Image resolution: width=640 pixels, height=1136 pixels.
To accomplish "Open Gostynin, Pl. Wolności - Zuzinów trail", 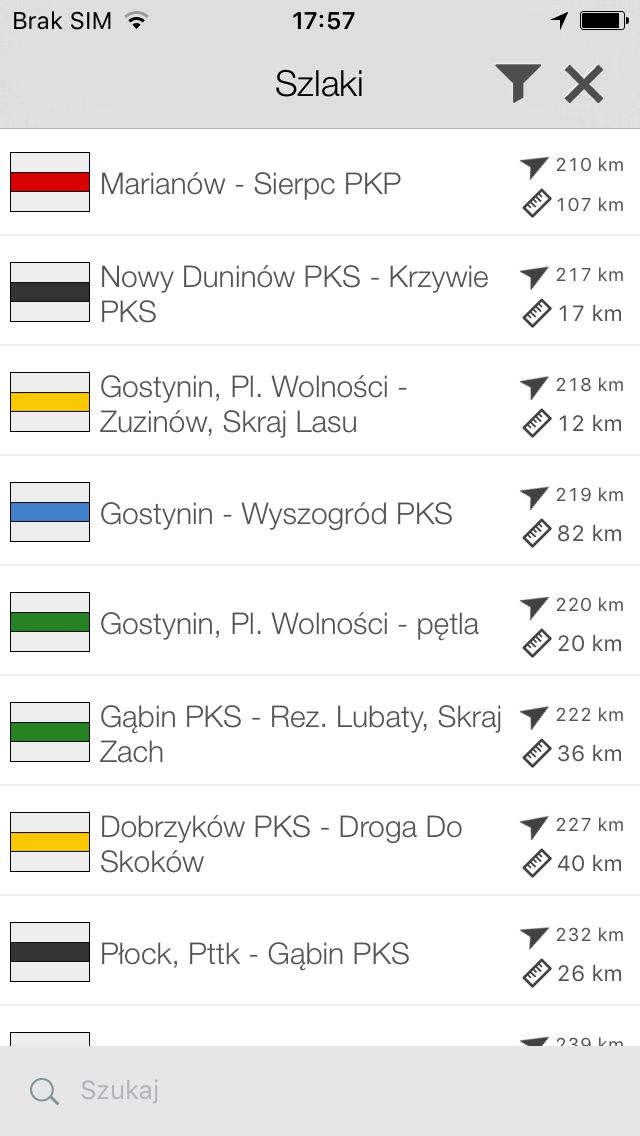I will [320, 401].
